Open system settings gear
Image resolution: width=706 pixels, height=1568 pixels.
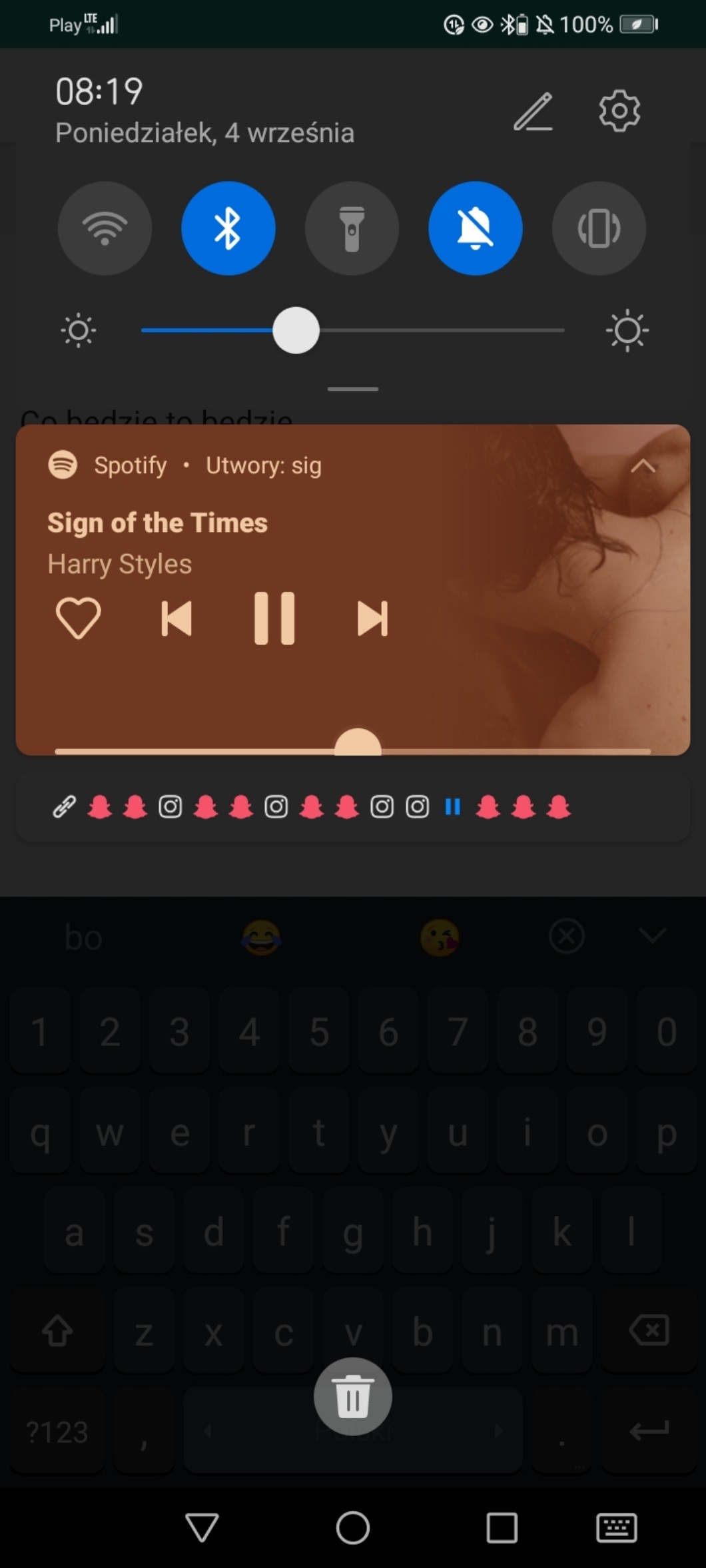tap(619, 111)
